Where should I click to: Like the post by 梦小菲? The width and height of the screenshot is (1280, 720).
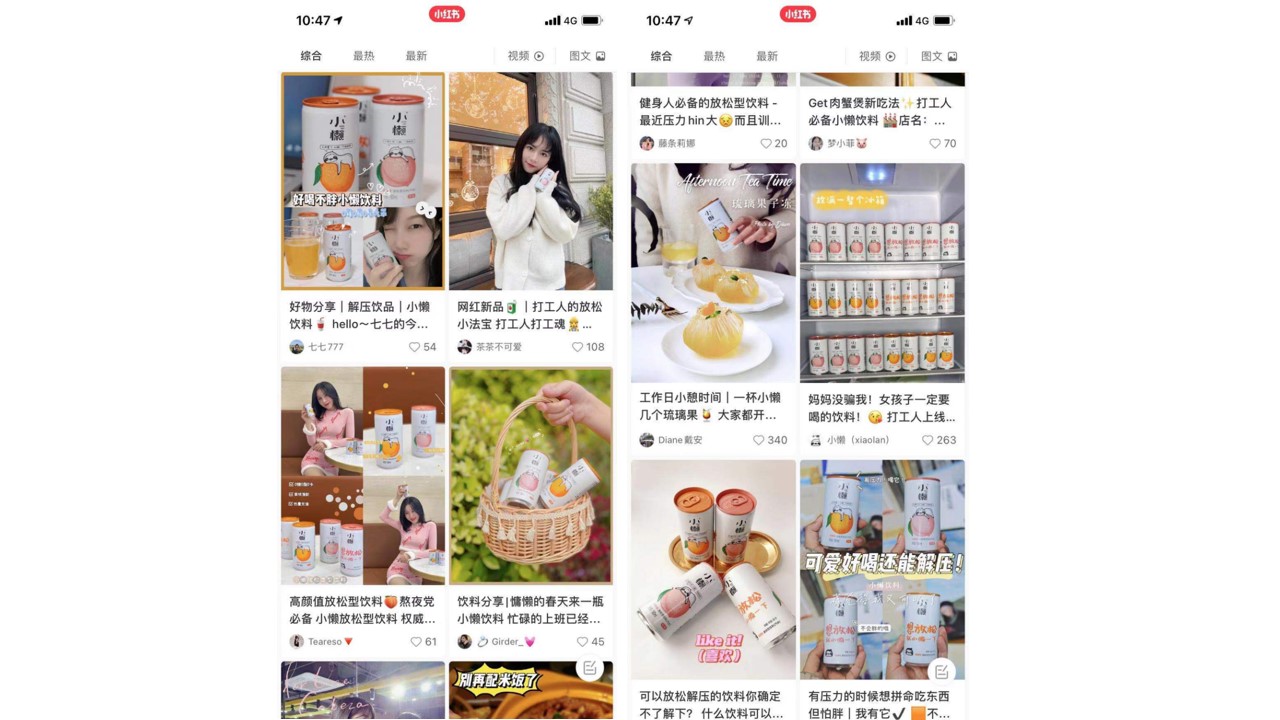935,144
